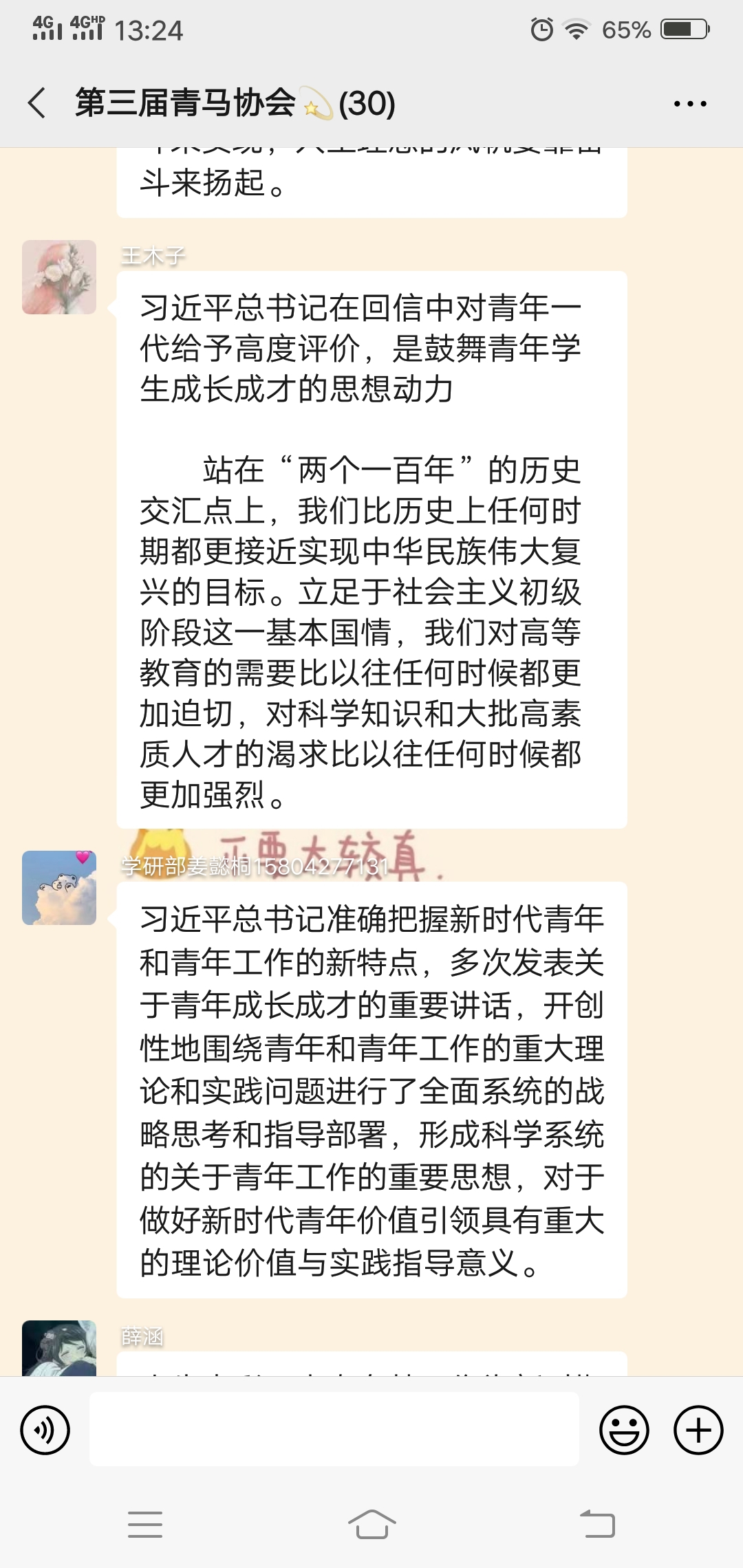Open 王木子's profile avatar
Viewport: 743px width, 1568px height.
59,277
